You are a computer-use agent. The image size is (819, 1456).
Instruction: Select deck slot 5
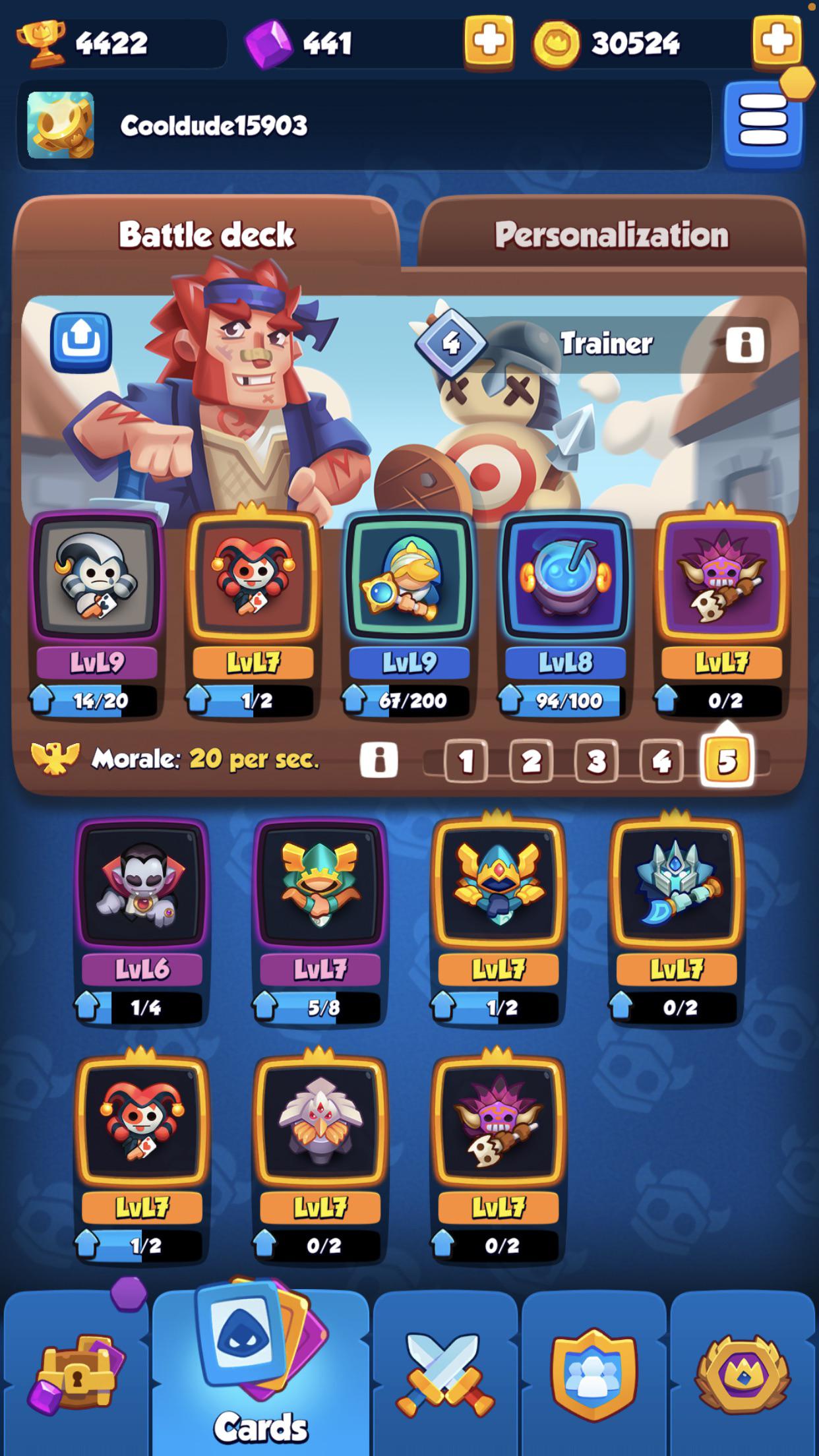[x=723, y=760]
